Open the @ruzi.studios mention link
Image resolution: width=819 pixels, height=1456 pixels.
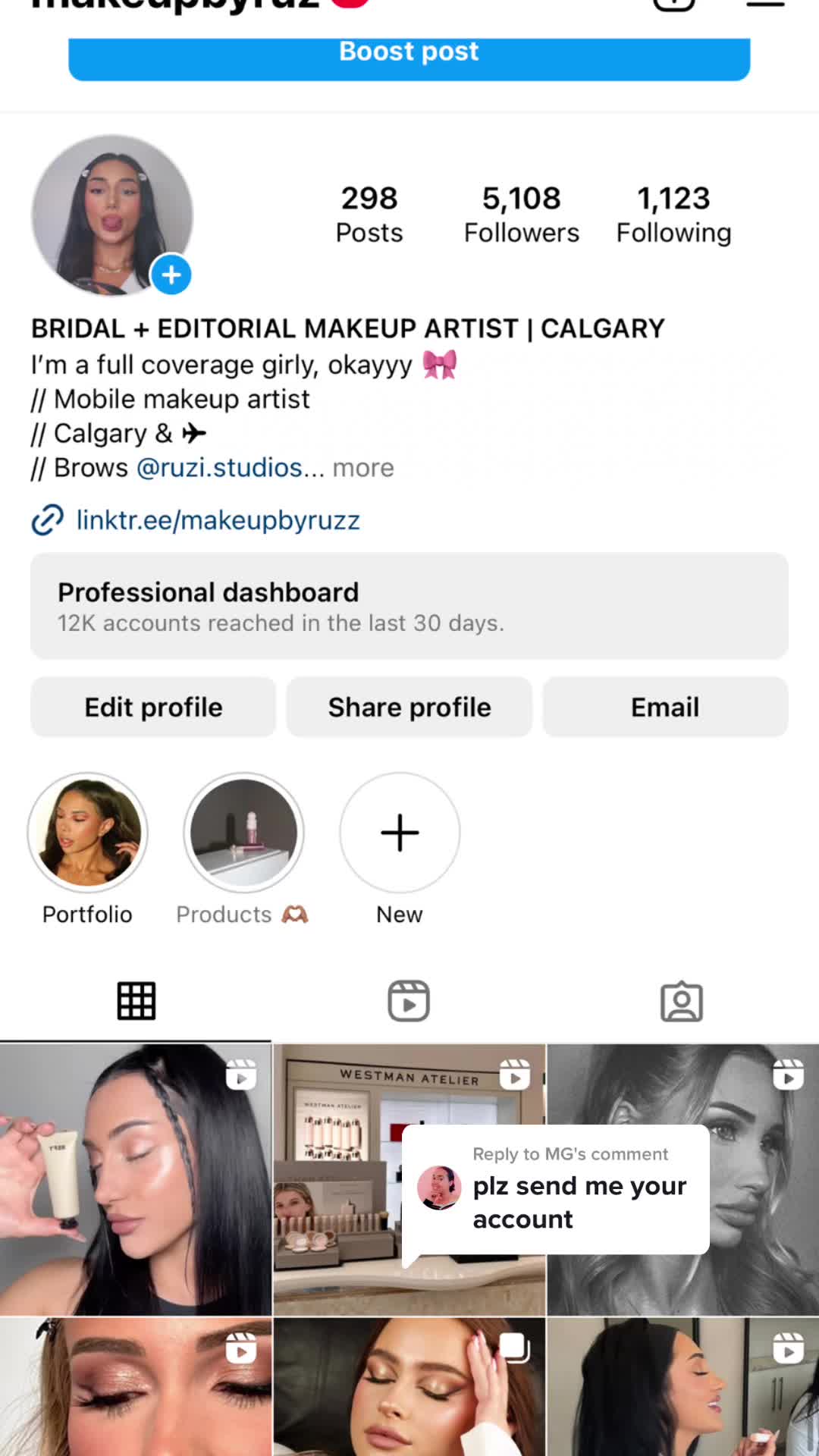[x=219, y=468]
